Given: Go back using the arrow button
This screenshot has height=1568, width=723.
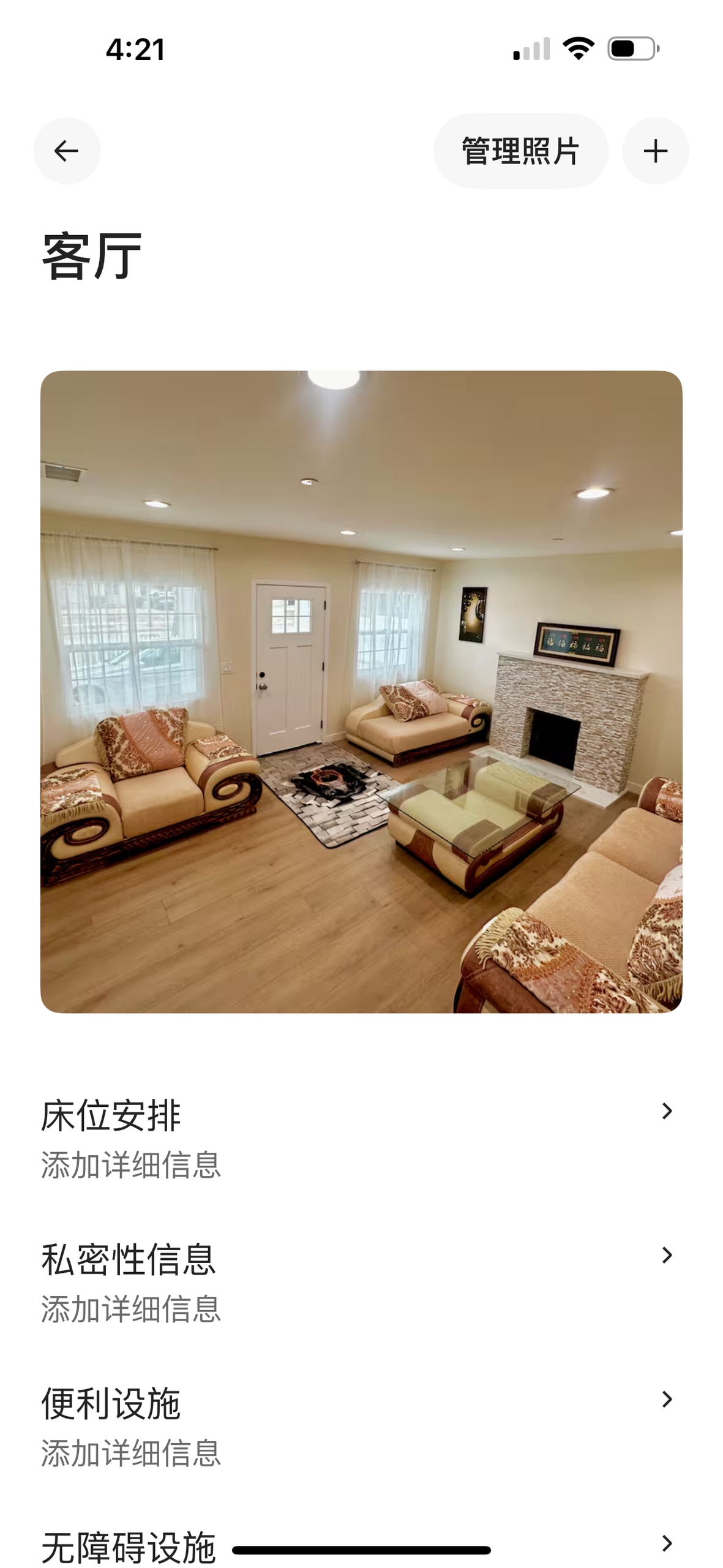Looking at the screenshot, I should [x=67, y=151].
